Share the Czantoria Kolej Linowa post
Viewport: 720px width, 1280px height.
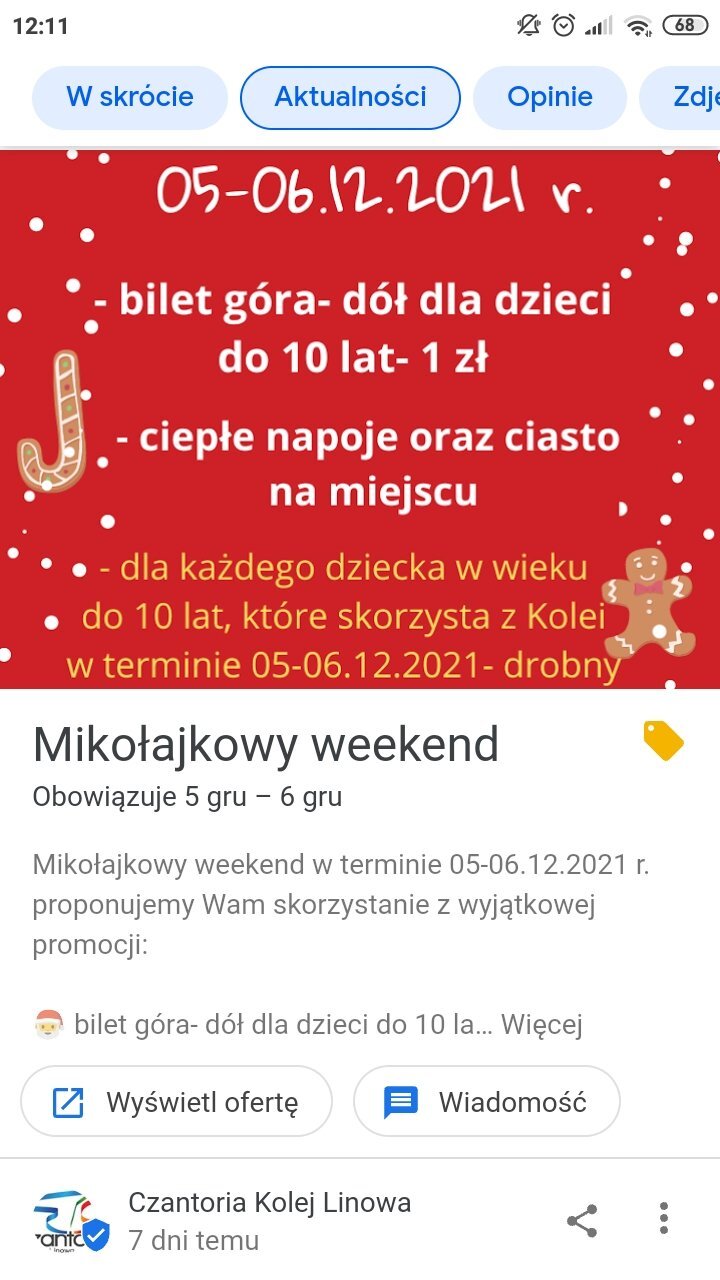582,1220
